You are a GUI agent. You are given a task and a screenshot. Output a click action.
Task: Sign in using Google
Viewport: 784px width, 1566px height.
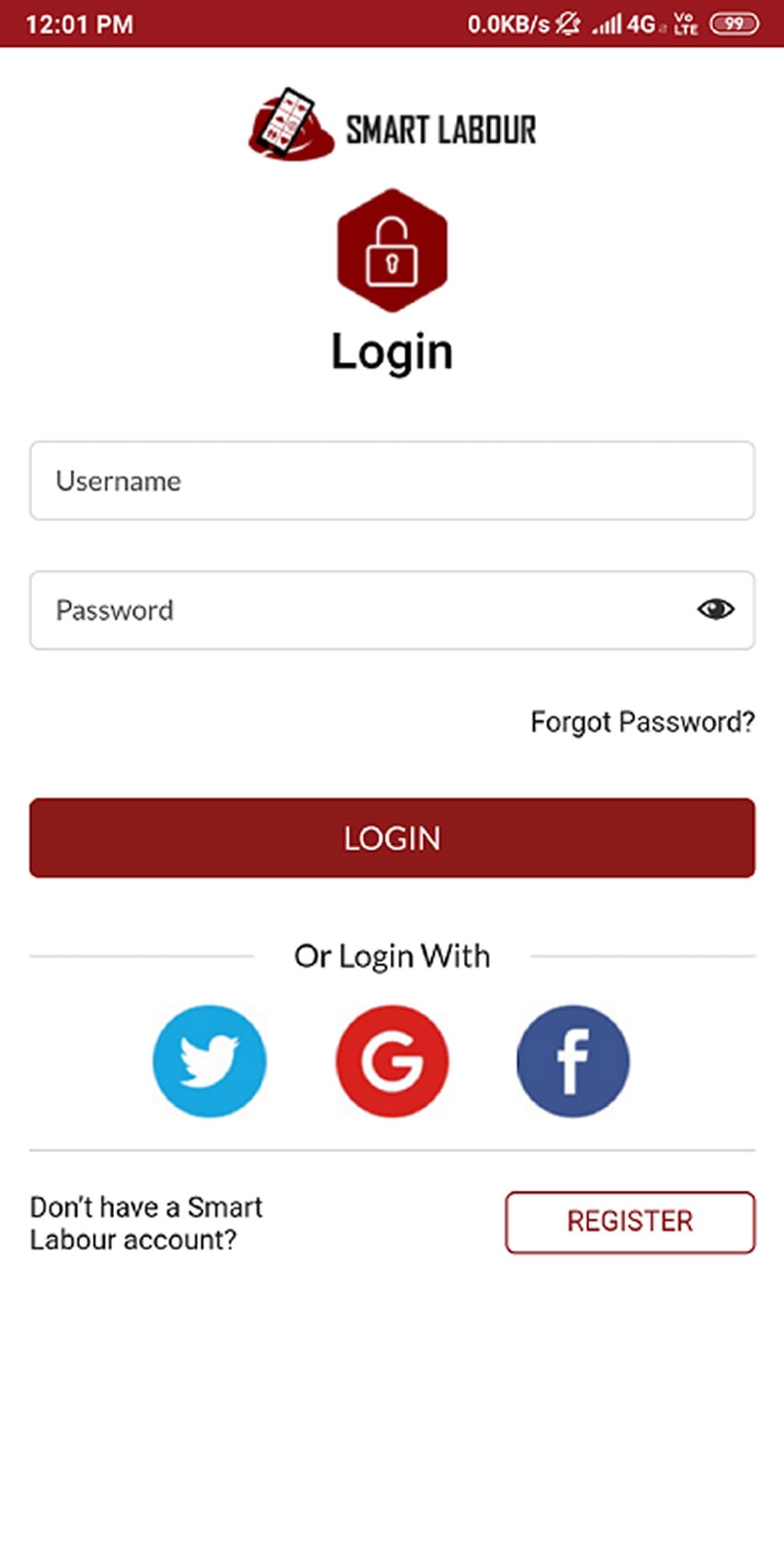pyautogui.click(x=392, y=1061)
